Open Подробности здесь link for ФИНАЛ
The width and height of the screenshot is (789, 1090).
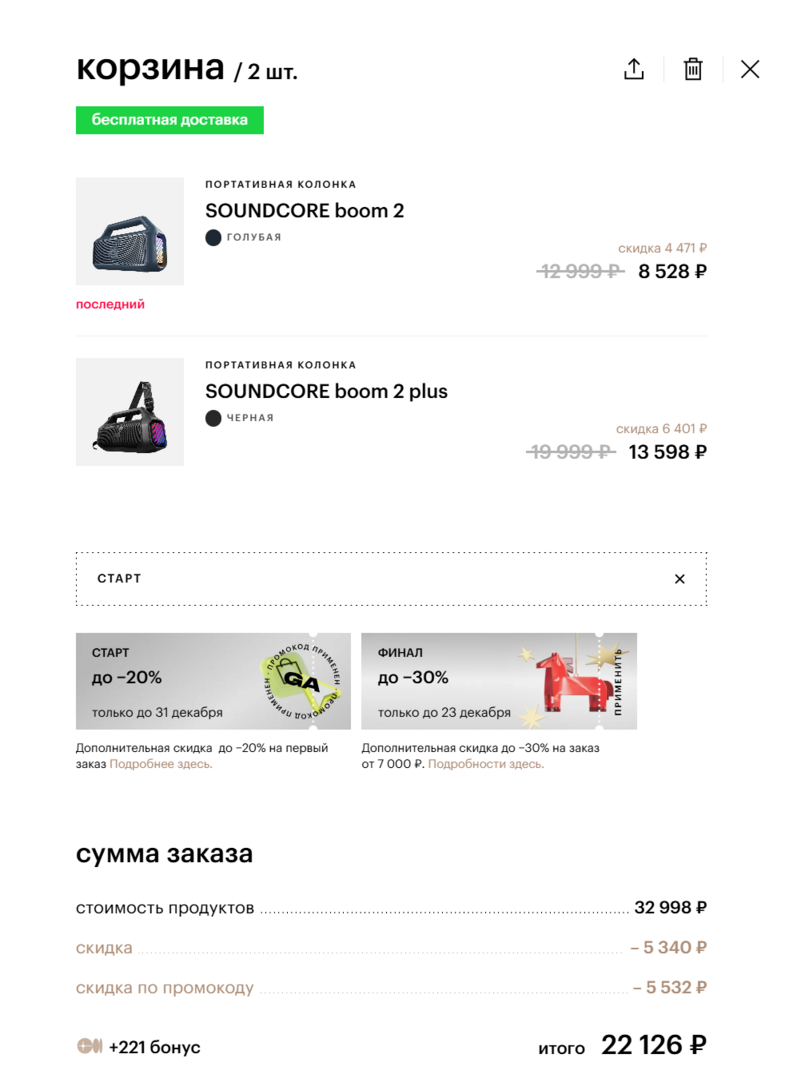[486, 764]
